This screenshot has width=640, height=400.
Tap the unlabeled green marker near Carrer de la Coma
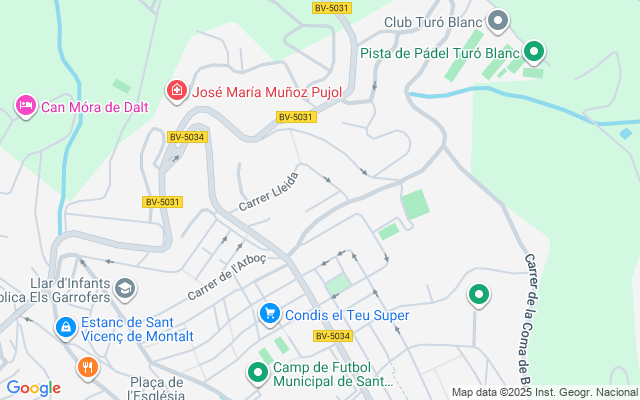(480, 294)
